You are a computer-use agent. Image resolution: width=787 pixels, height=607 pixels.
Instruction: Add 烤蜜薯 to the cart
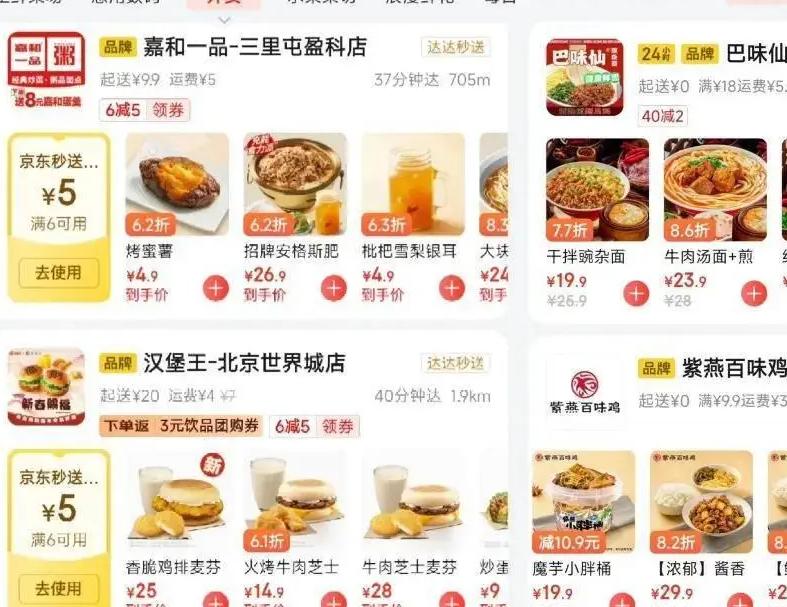point(216,289)
